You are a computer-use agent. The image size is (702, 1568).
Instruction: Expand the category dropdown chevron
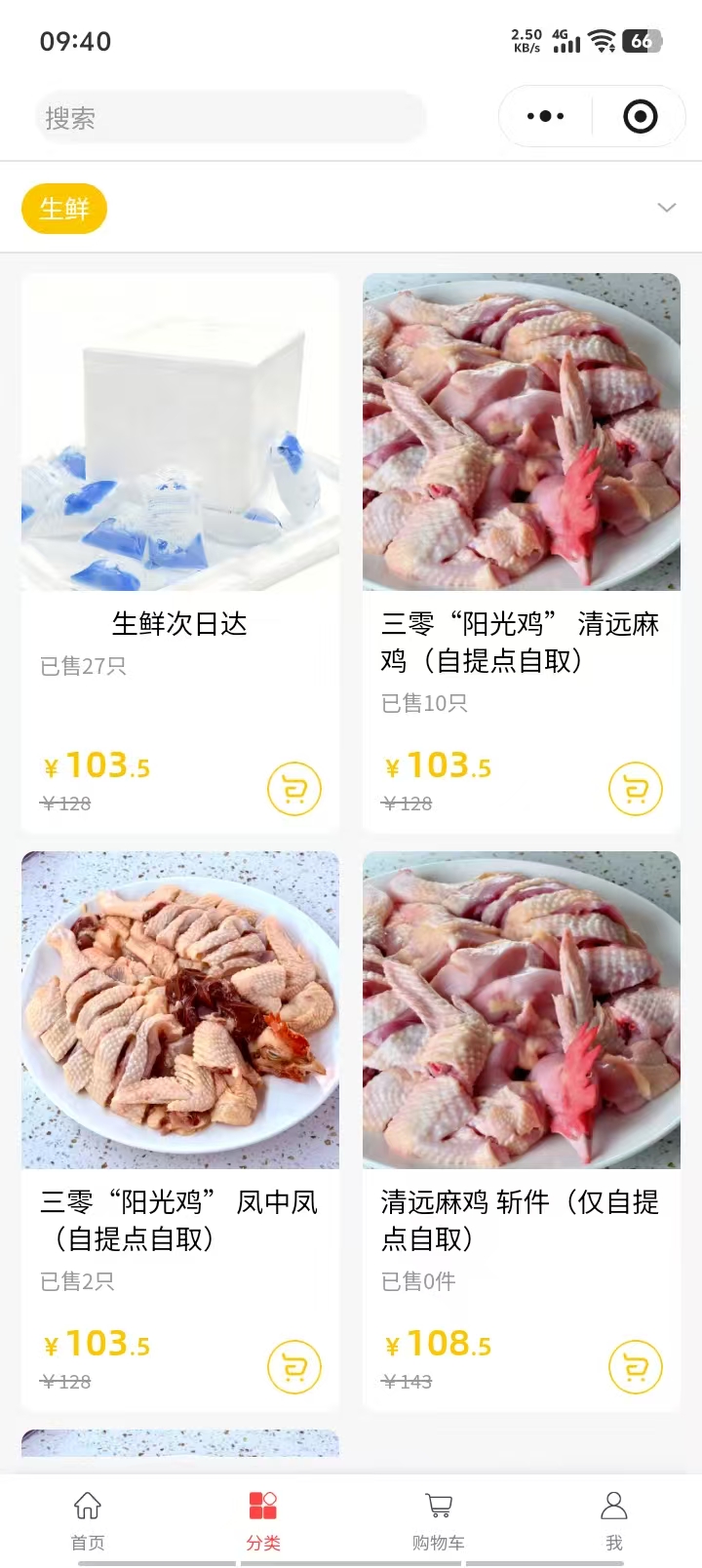[667, 208]
